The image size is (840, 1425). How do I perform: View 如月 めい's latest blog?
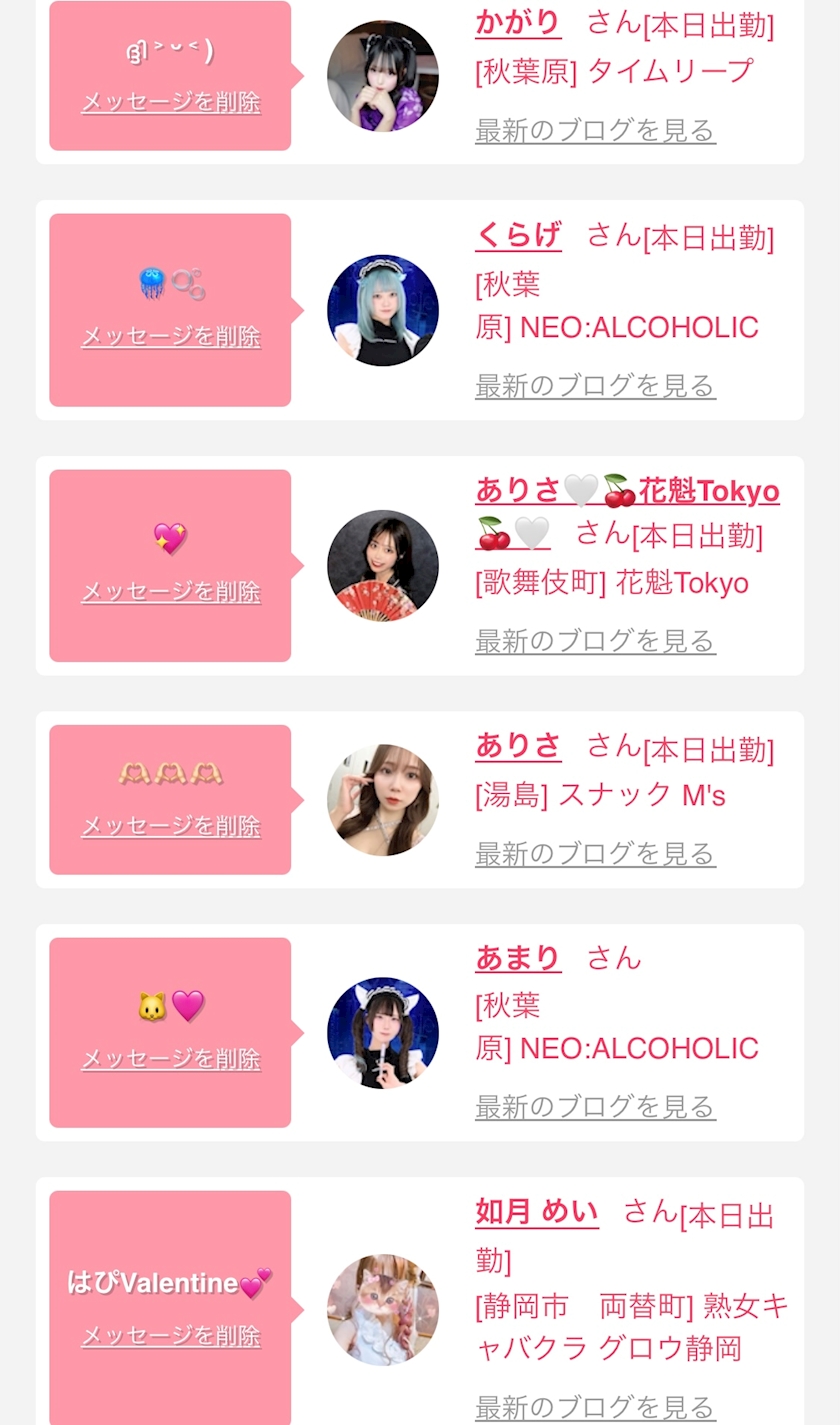pos(595,1406)
